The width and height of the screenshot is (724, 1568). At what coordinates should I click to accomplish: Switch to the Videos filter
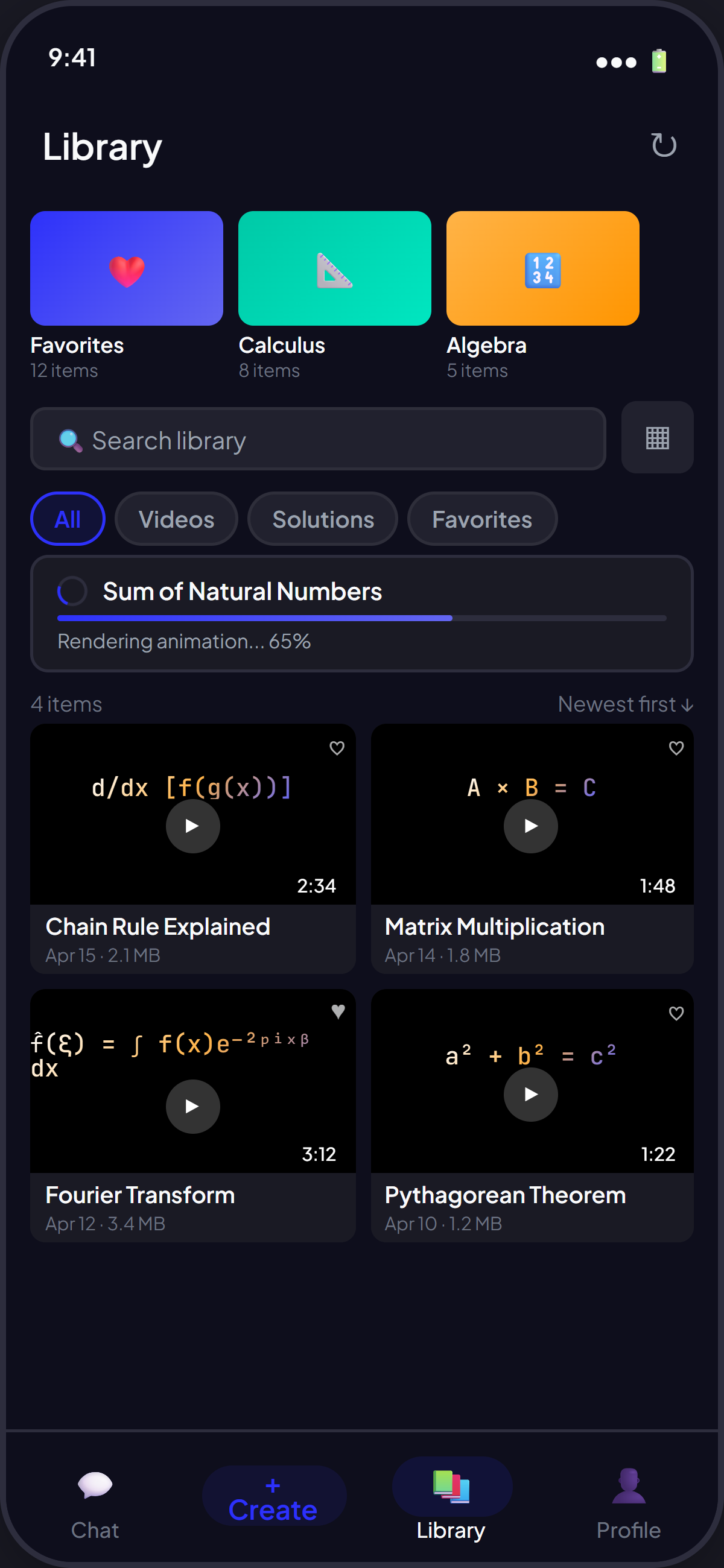pos(176,519)
